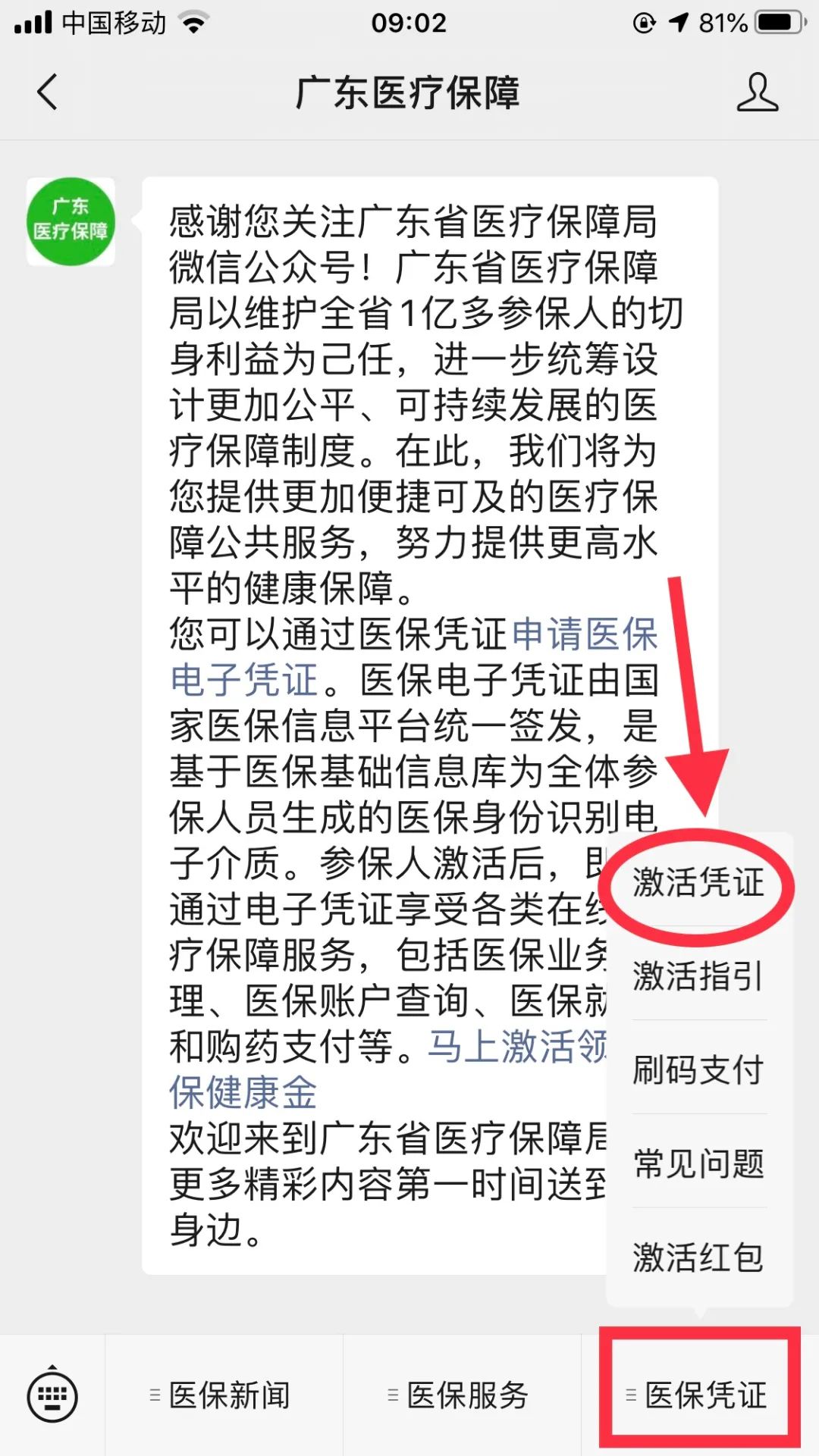This screenshot has width=819, height=1456.
Task: Go back from 广东医疗保障 chat
Action: pyautogui.click(x=47, y=92)
